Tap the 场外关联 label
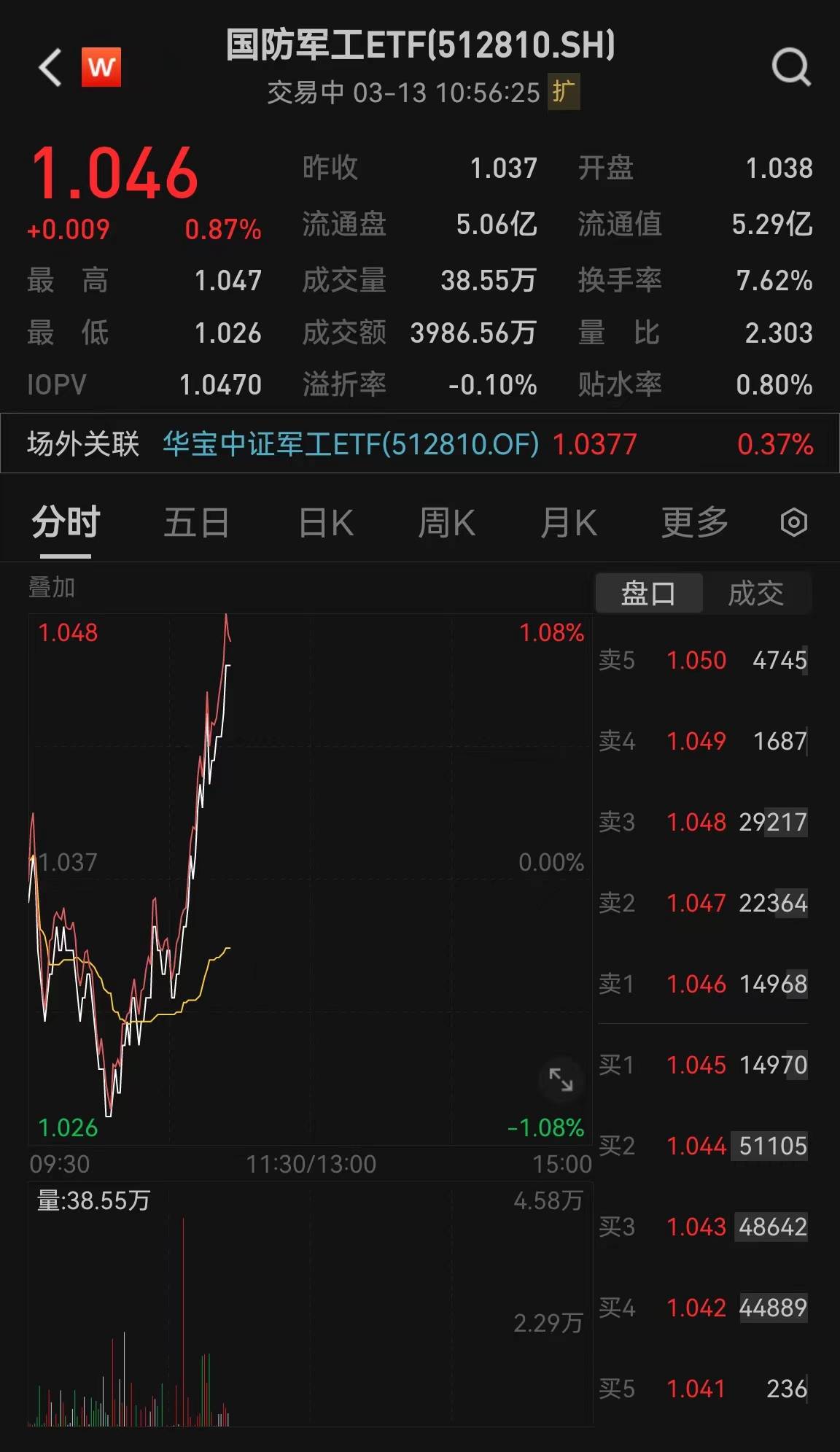 click(x=81, y=443)
